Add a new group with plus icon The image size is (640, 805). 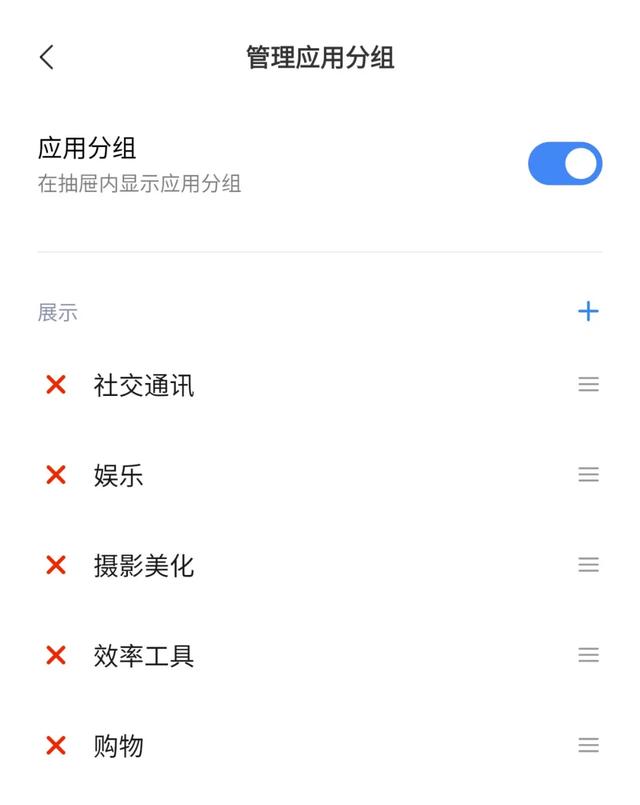pos(588,311)
